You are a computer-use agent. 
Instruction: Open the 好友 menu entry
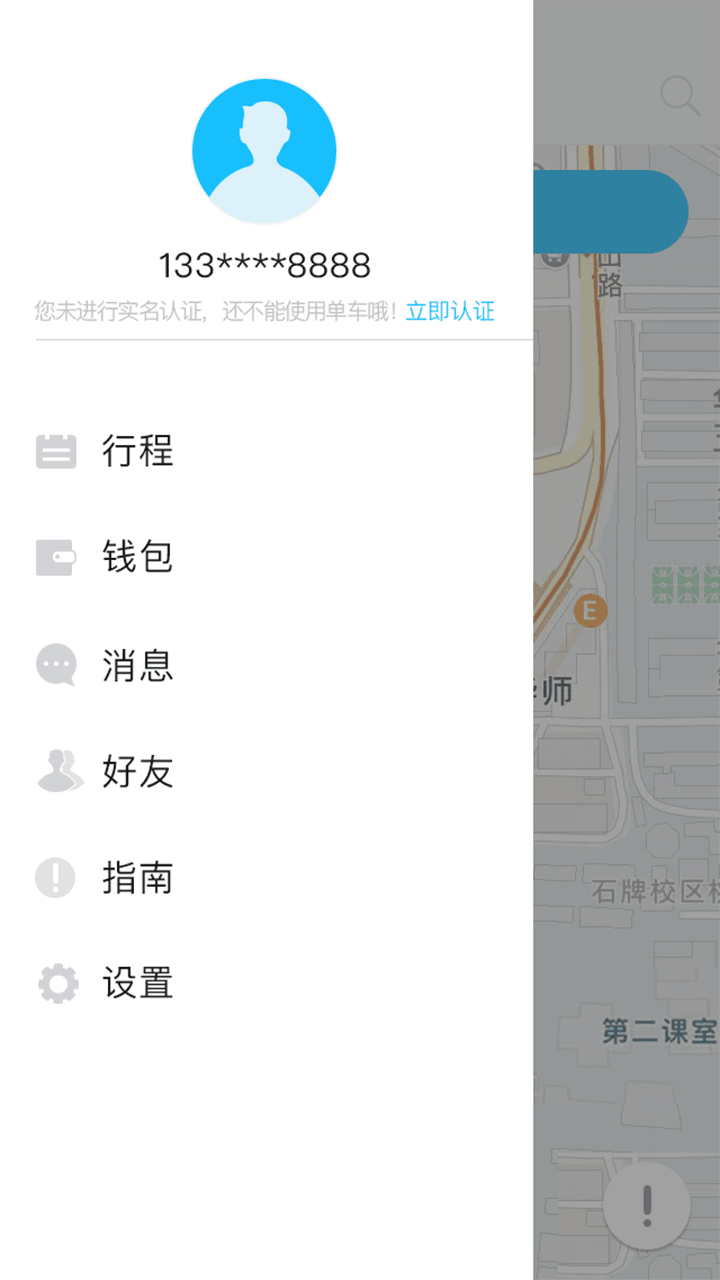click(140, 771)
